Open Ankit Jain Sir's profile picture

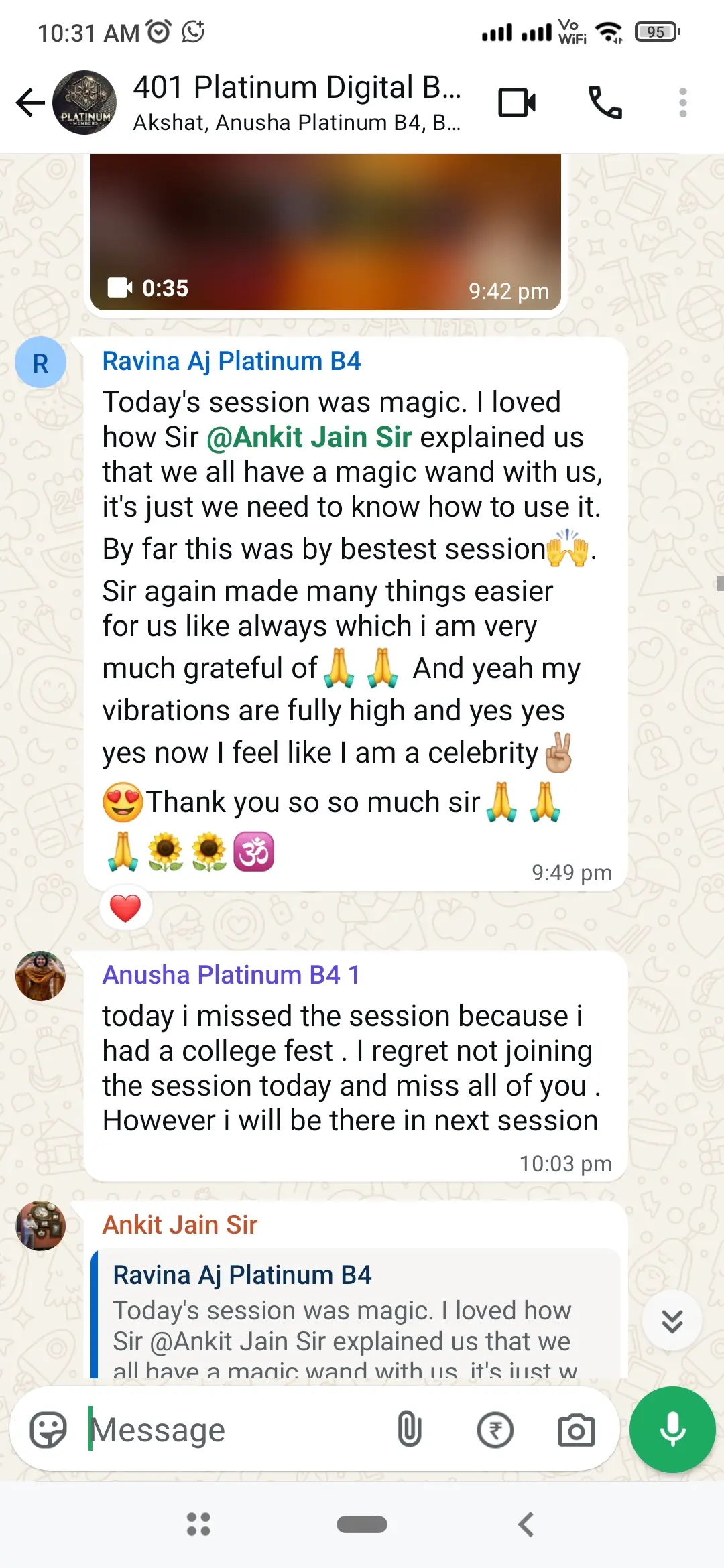point(40,1226)
